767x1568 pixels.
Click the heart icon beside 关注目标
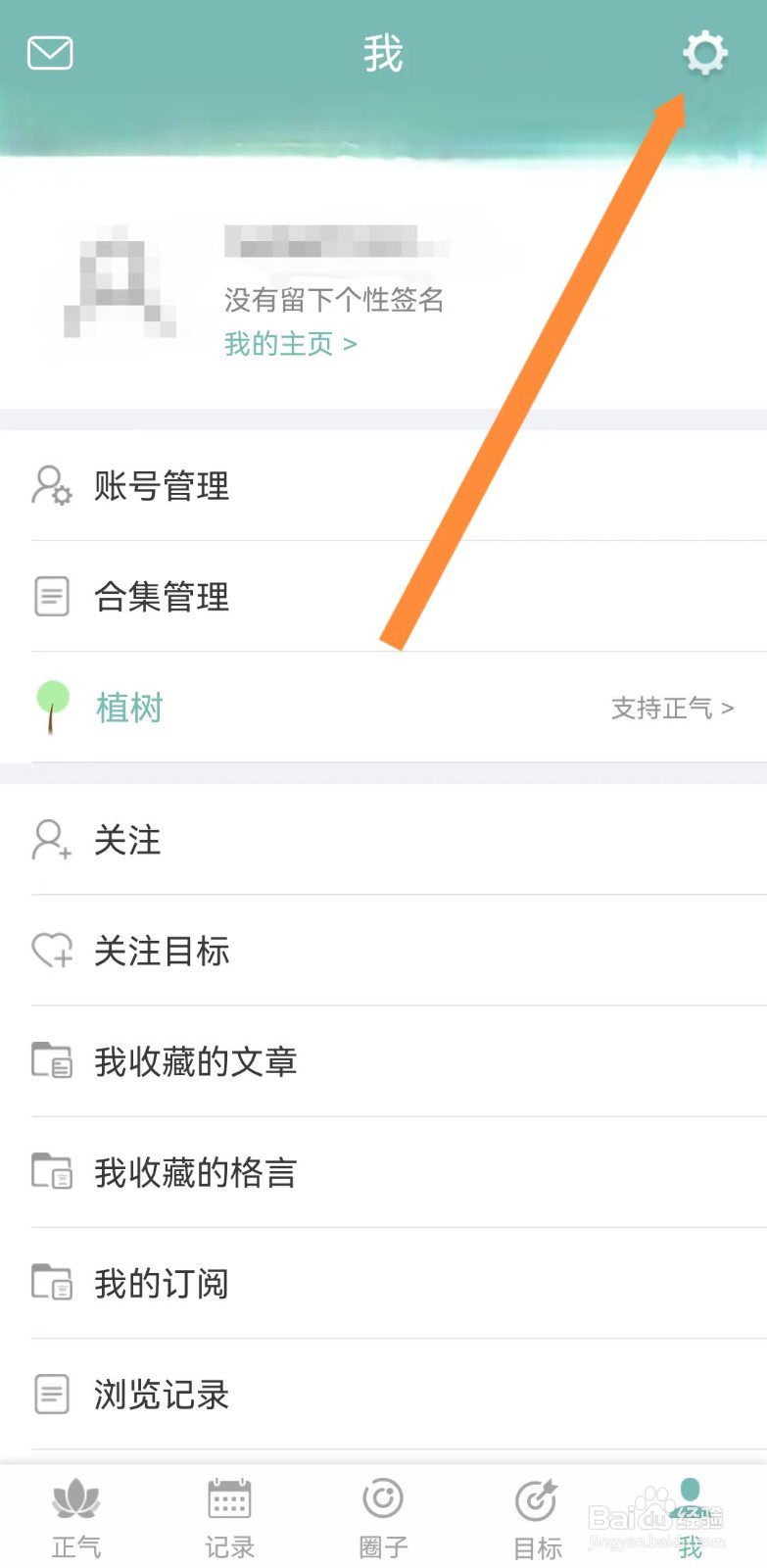pyautogui.click(x=50, y=951)
